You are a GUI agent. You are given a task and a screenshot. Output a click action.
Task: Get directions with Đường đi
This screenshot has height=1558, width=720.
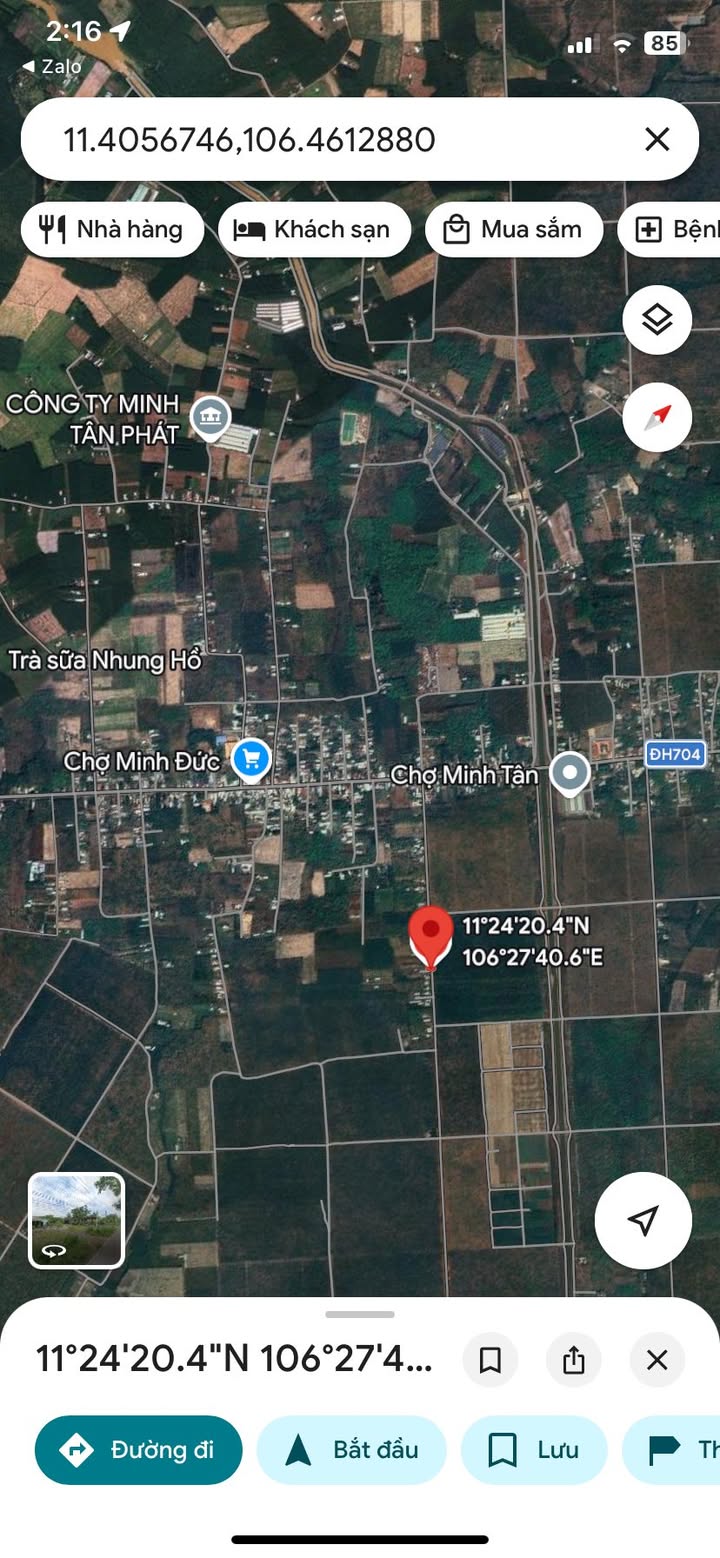(x=139, y=1450)
